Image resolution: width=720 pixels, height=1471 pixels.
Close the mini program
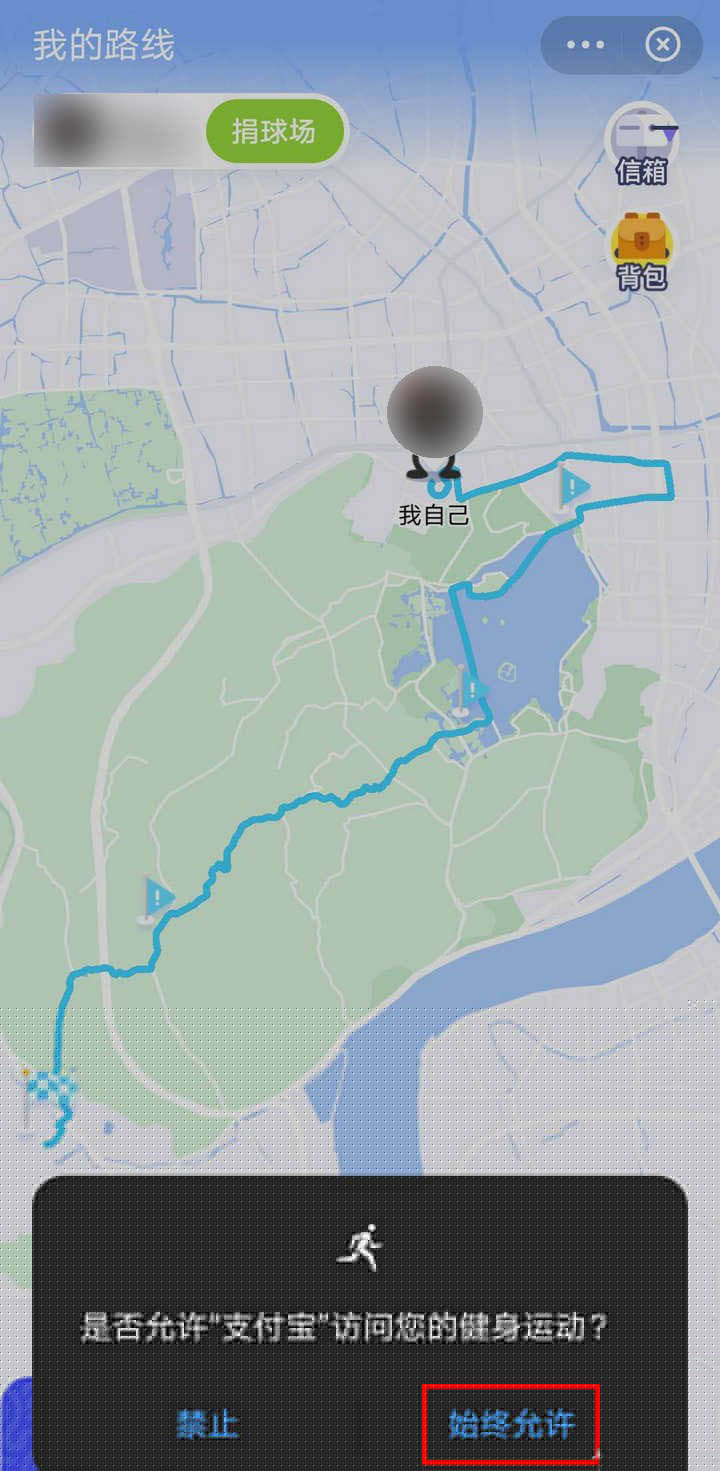coord(662,45)
